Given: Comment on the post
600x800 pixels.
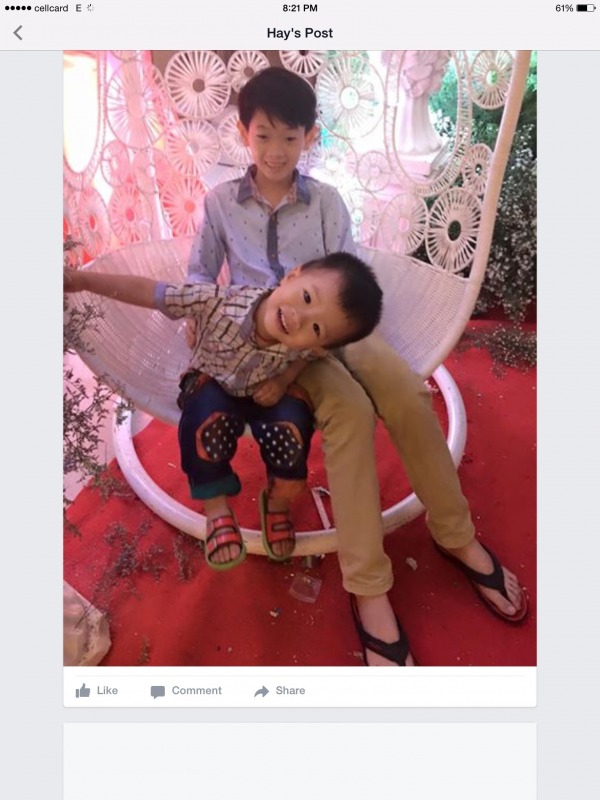Looking at the screenshot, I should (186, 691).
